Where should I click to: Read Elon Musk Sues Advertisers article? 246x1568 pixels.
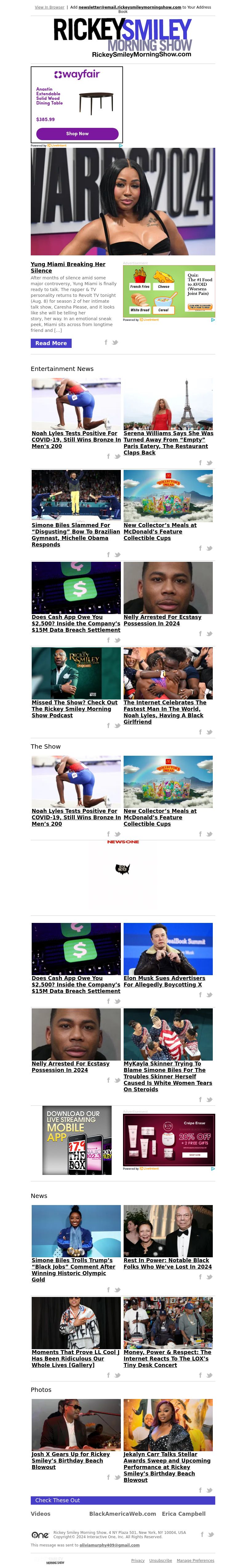click(x=164, y=981)
